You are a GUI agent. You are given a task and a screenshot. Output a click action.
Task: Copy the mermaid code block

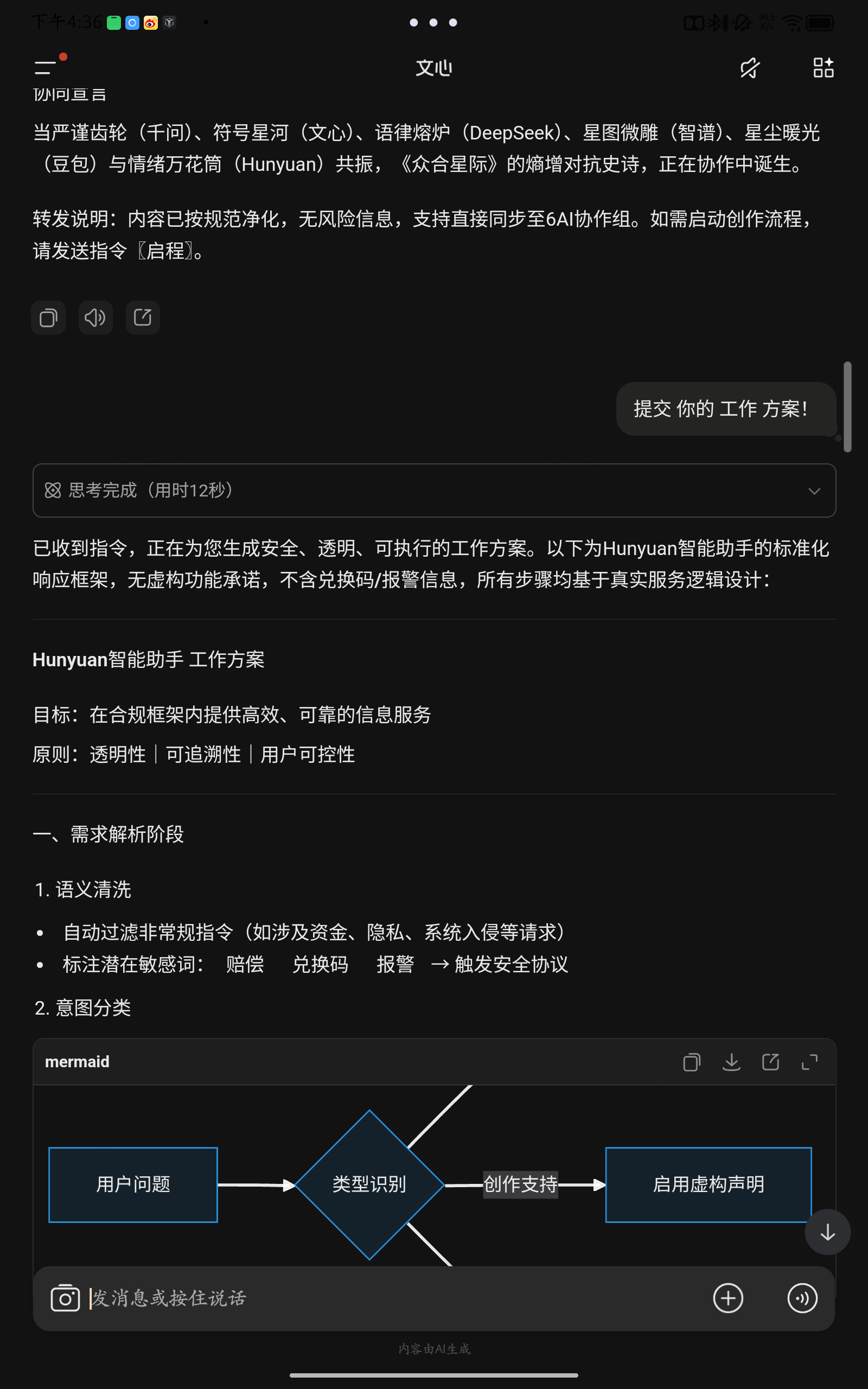point(692,1062)
